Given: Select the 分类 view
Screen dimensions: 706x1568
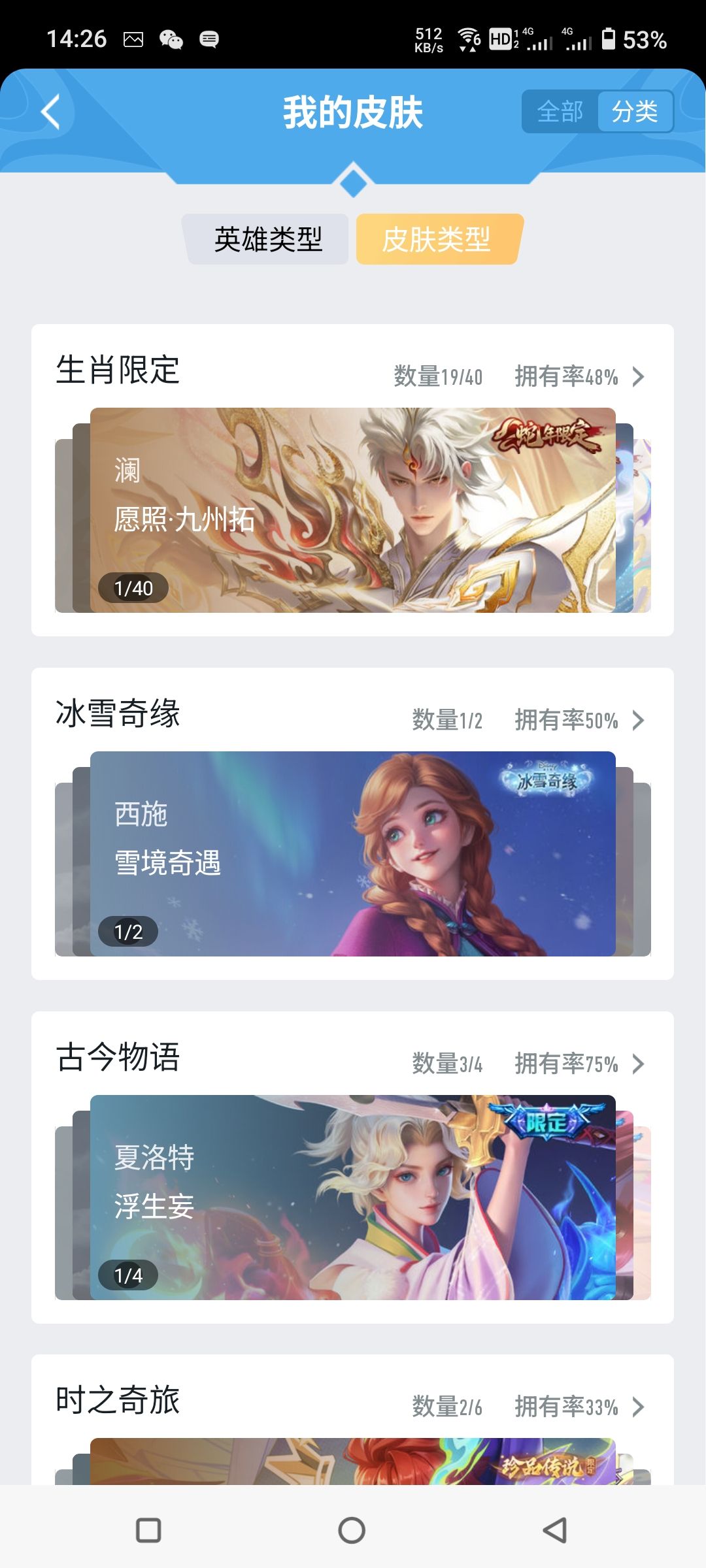Looking at the screenshot, I should (x=634, y=112).
